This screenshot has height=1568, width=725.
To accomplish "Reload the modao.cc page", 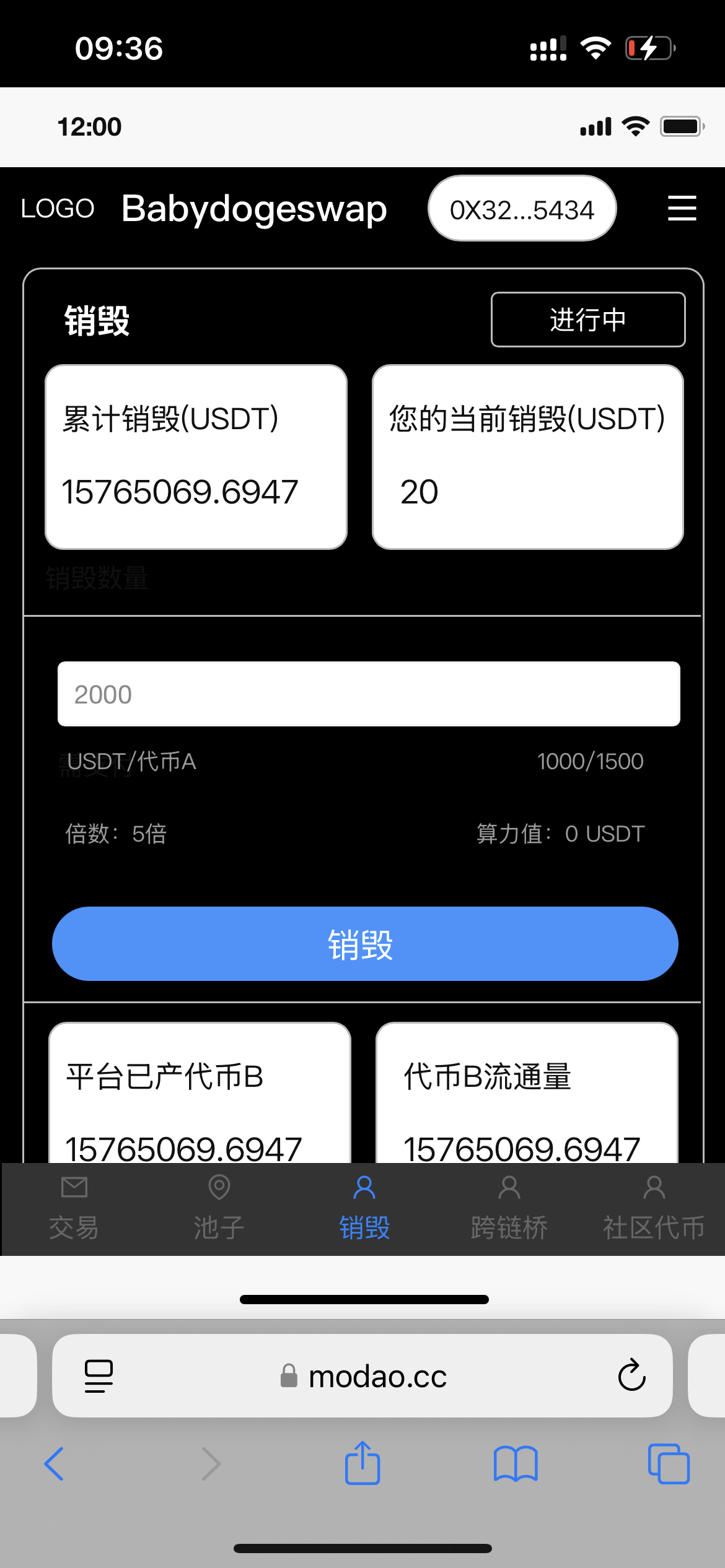I will point(631,1376).
